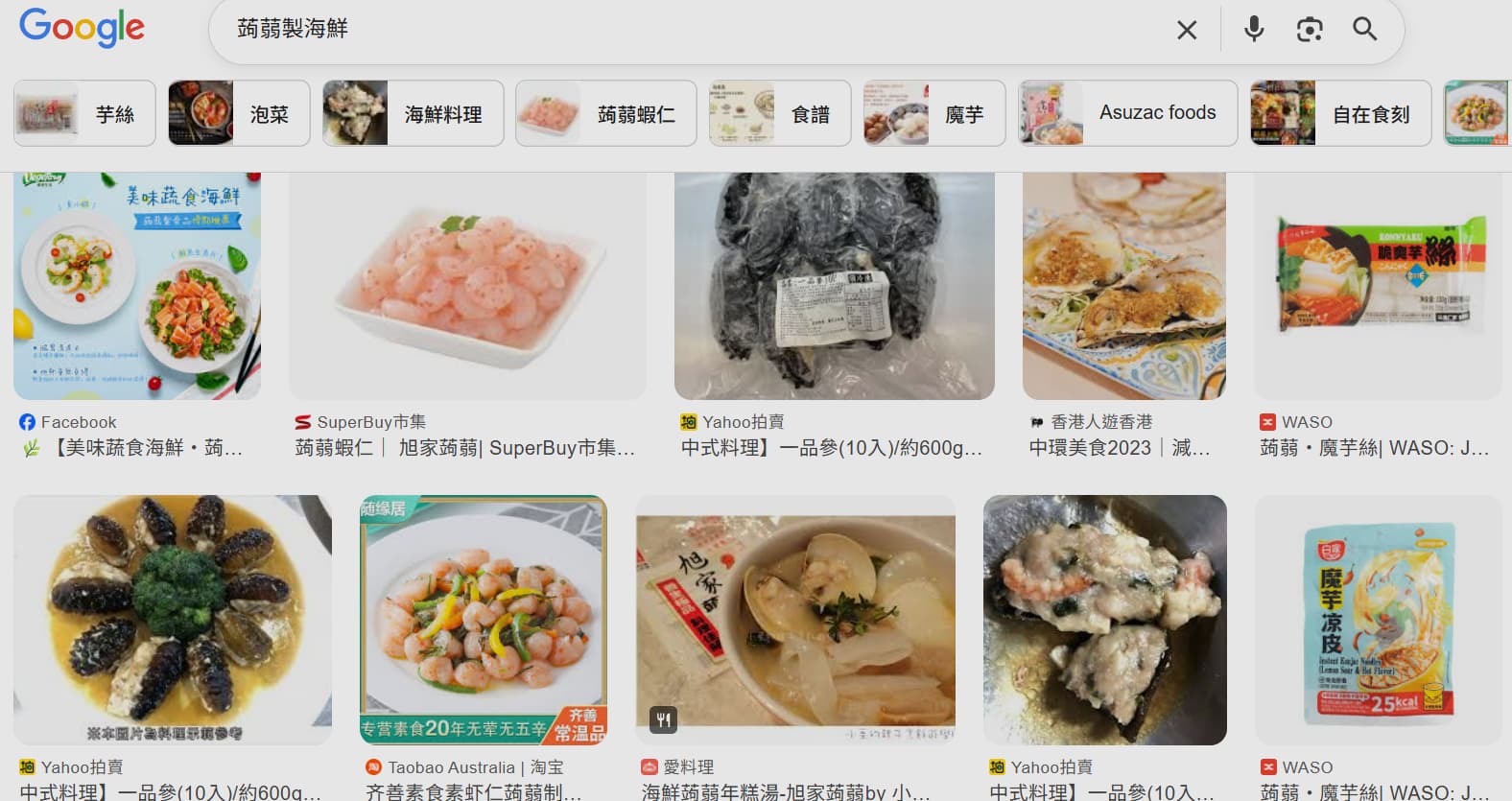Choose the 自在食刻 chip
The height and width of the screenshot is (801, 1512).
(x=1340, y=114)
